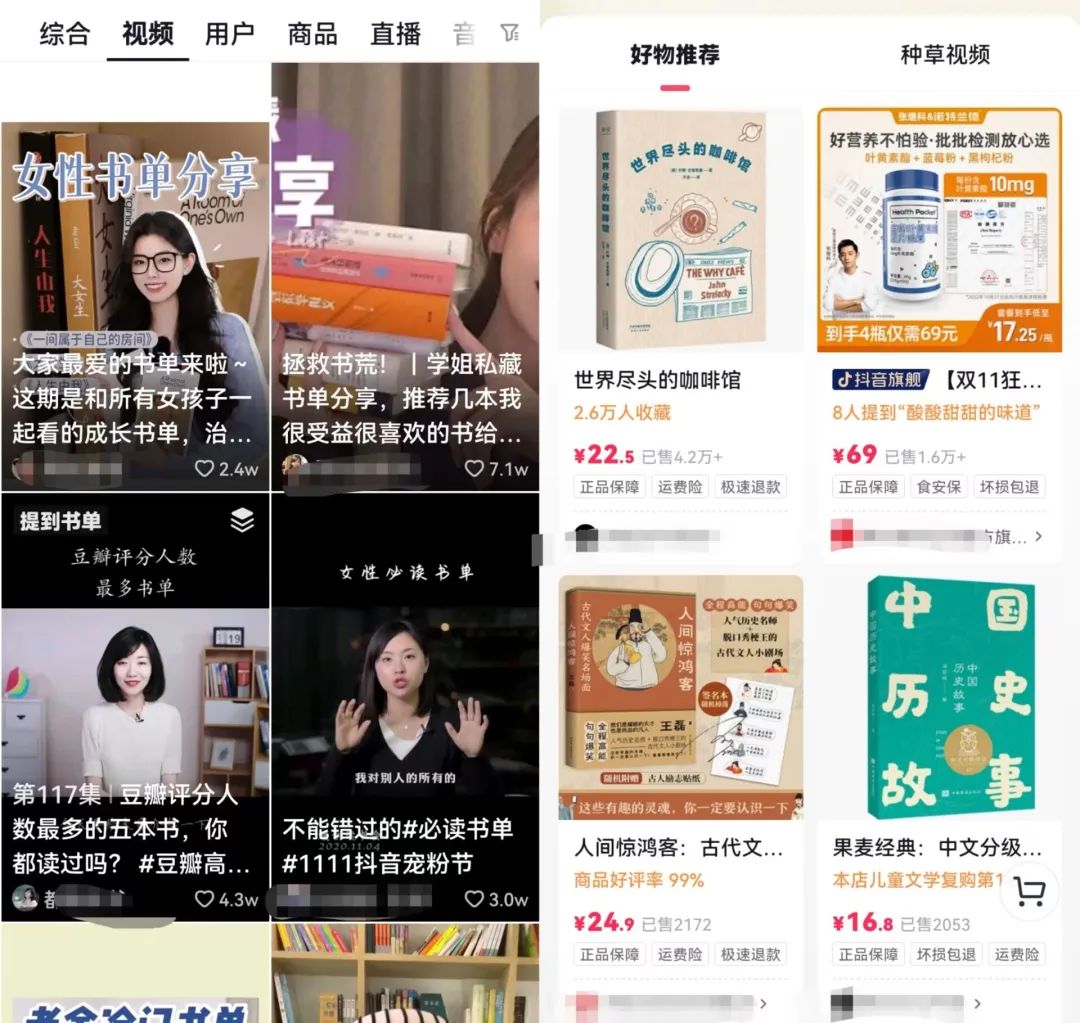Open the search filter icon
Screen dimensions: 1080x1023
click(x=511, y=34)
